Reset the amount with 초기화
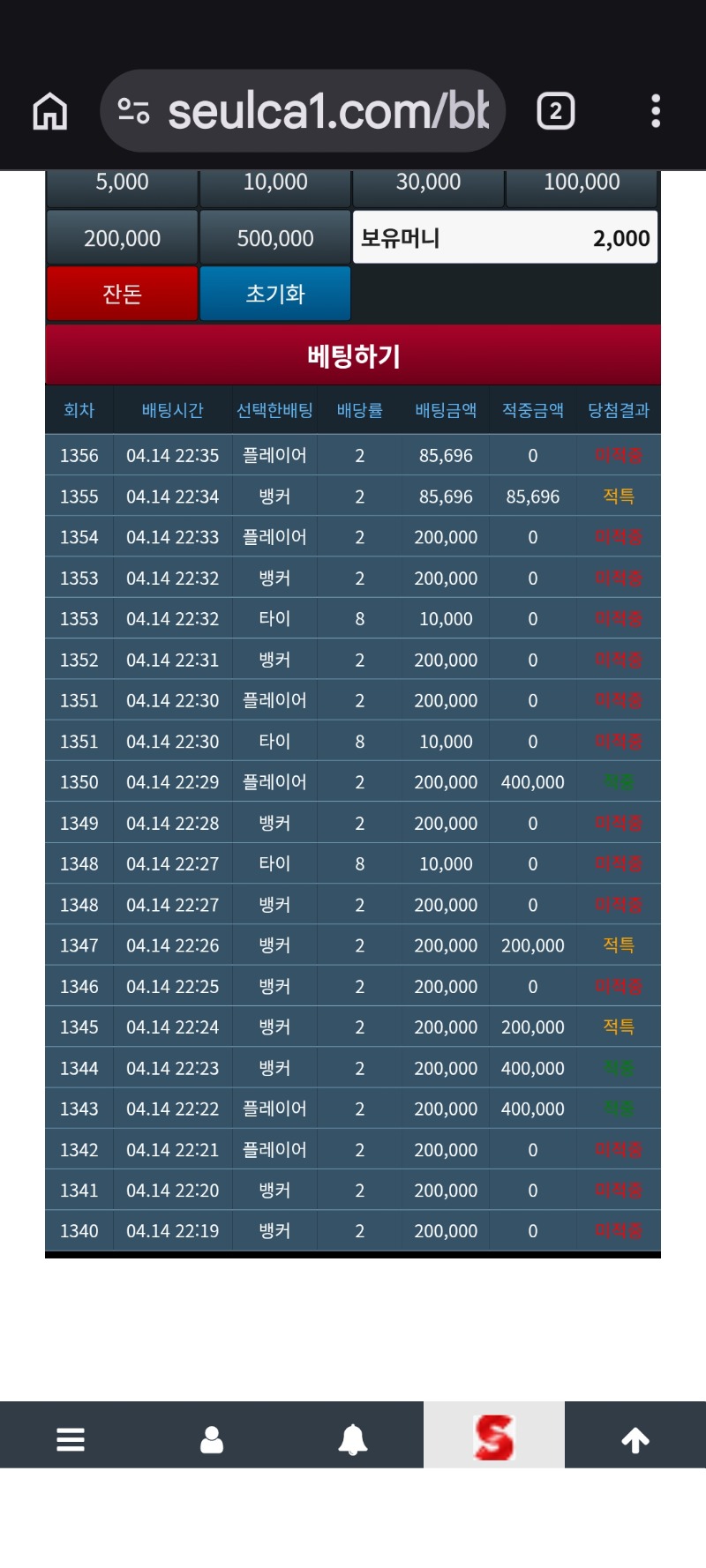The width and height of the screenshot is (706, 1568). tap(275, 294)
